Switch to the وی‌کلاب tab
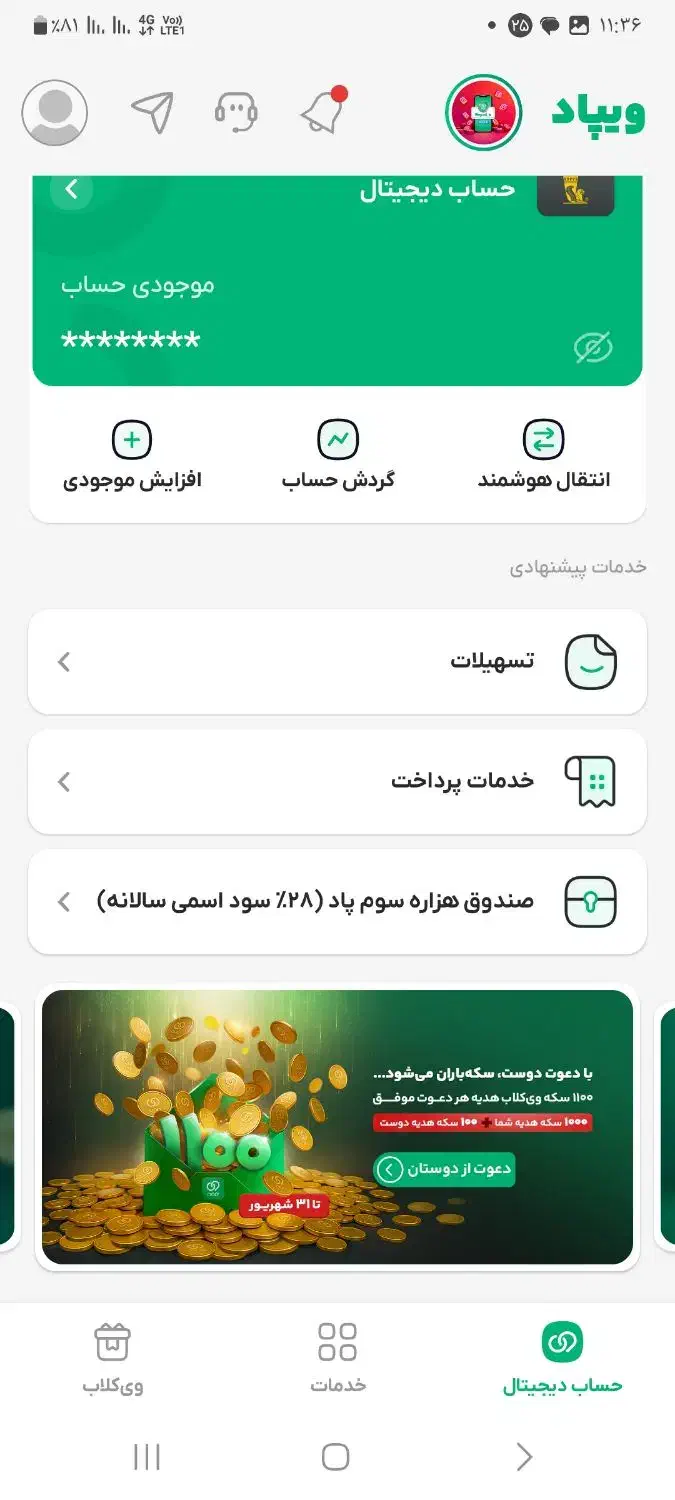 (x=112, y=1358)
